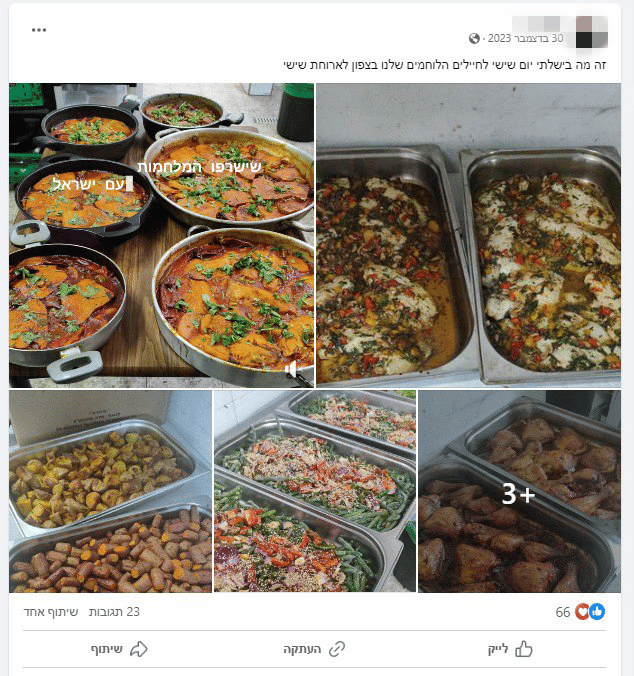Screen dimensions: 634x676
Task: Open the post options three-dot menu
Action: pyautogui.click(x=39, y=30)
